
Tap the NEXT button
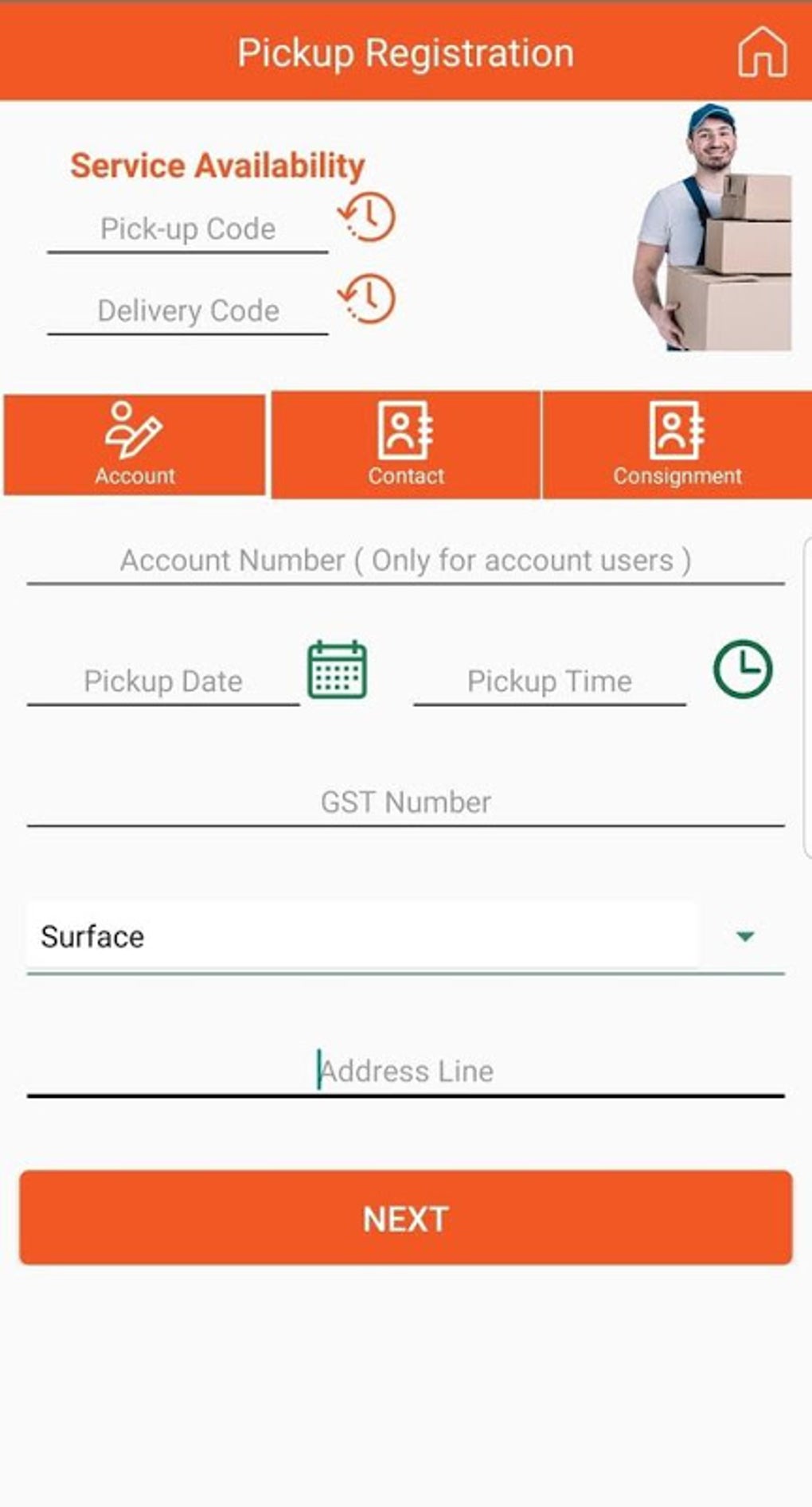pyautogui.click(x=405, y=1218)
